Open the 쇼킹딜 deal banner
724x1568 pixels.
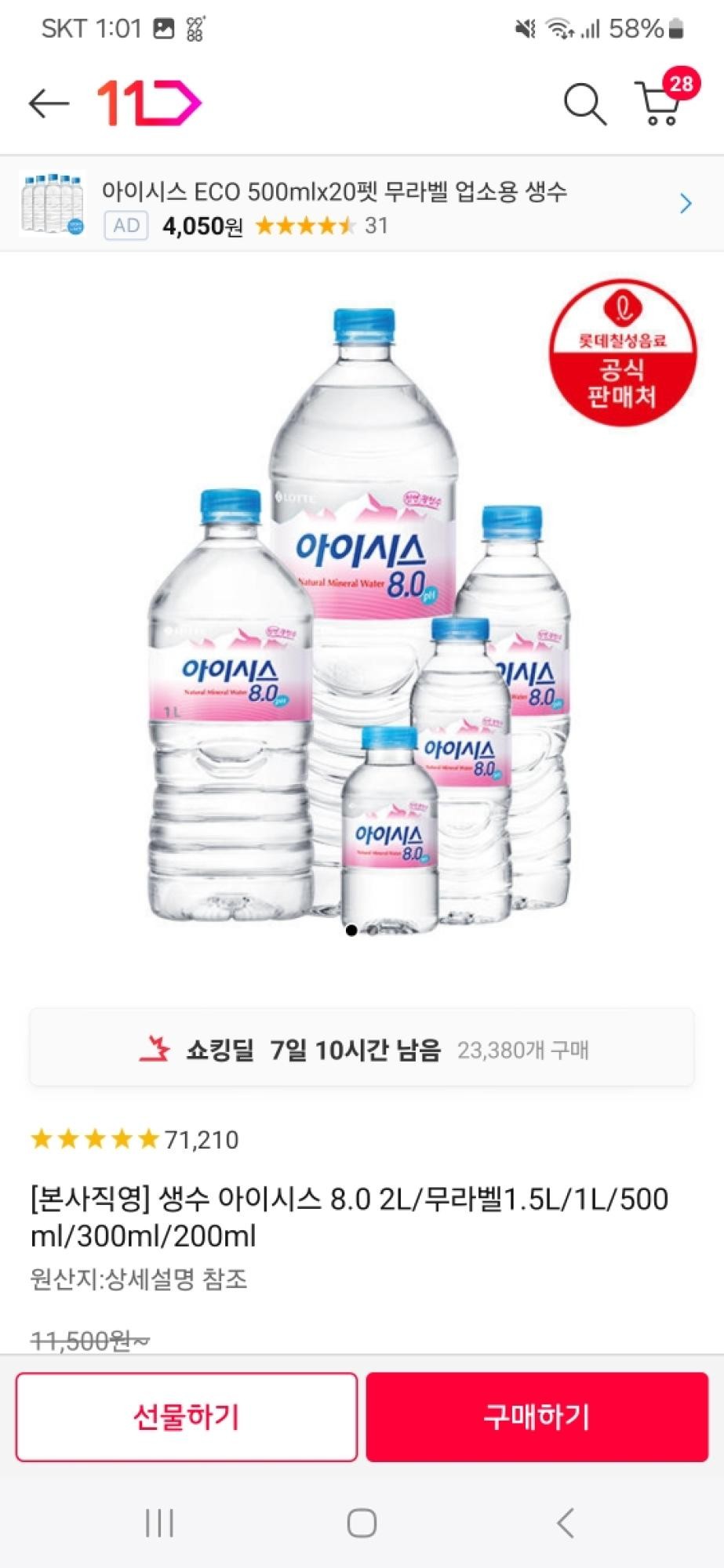362,1049
